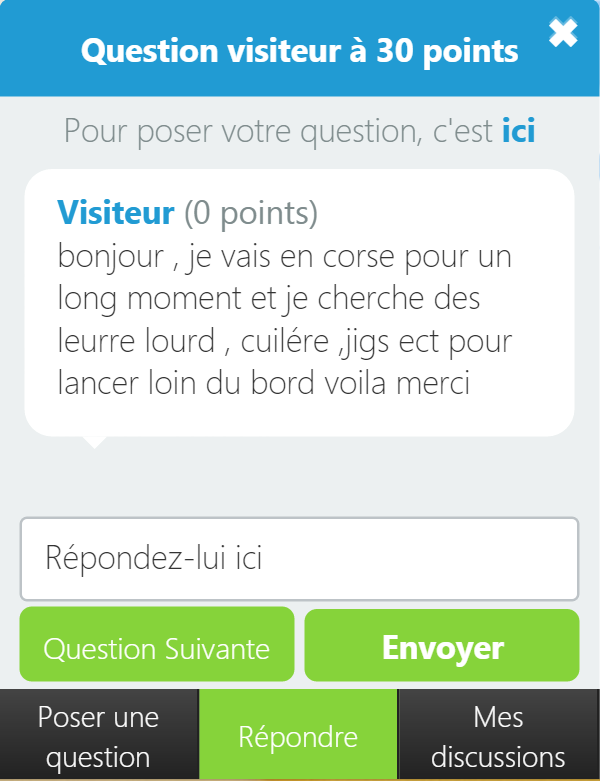The height and width of the screenshot is (781, 600).
Task: Close the visitor question panel
Action: (x=563, y=34)
